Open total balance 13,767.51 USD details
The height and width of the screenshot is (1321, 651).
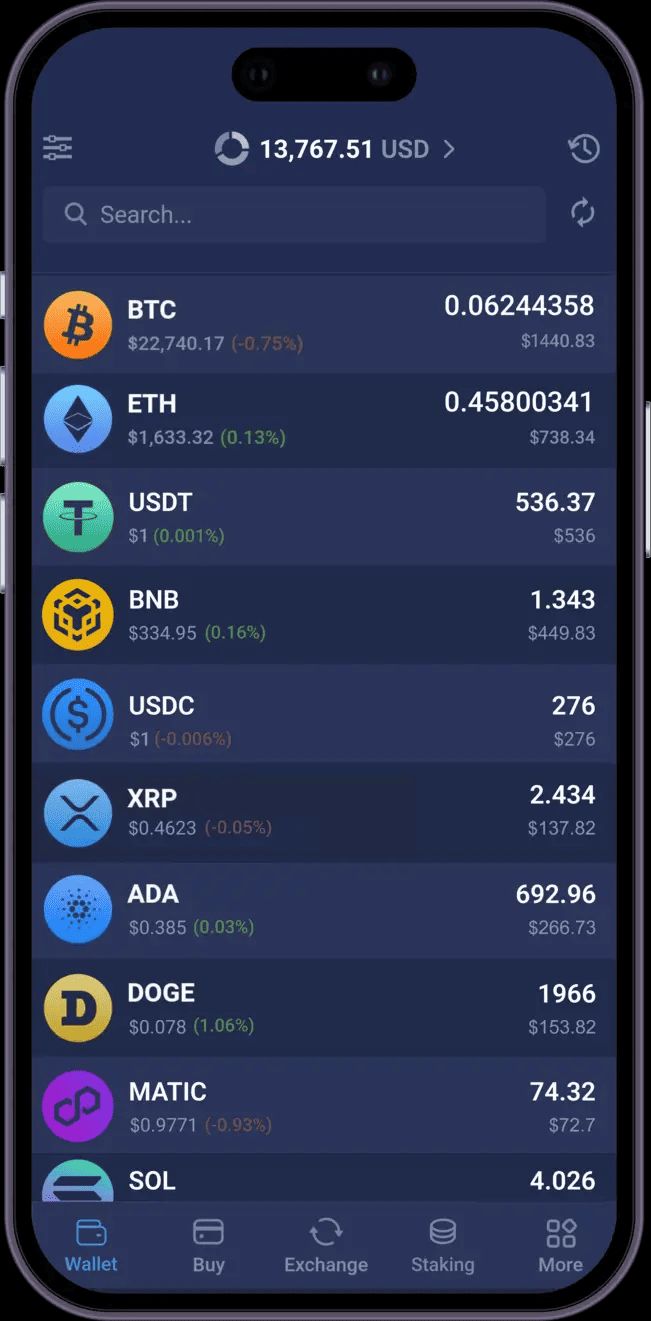click(336, 149)
